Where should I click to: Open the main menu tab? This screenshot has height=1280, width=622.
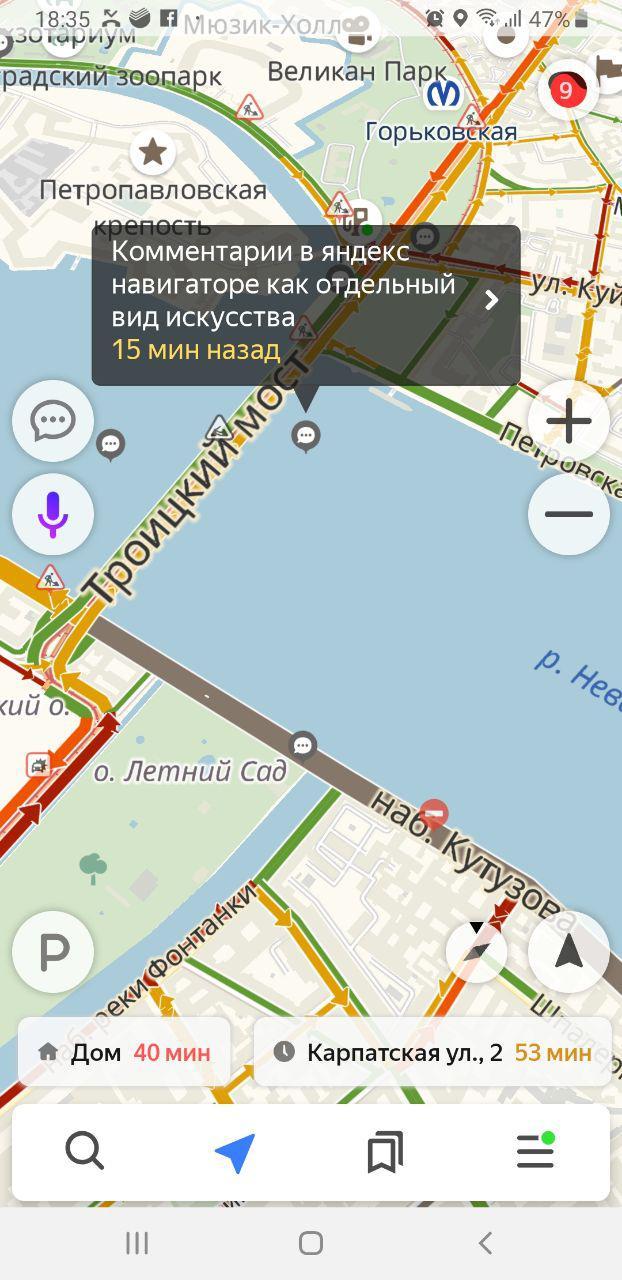(535, 1153)
